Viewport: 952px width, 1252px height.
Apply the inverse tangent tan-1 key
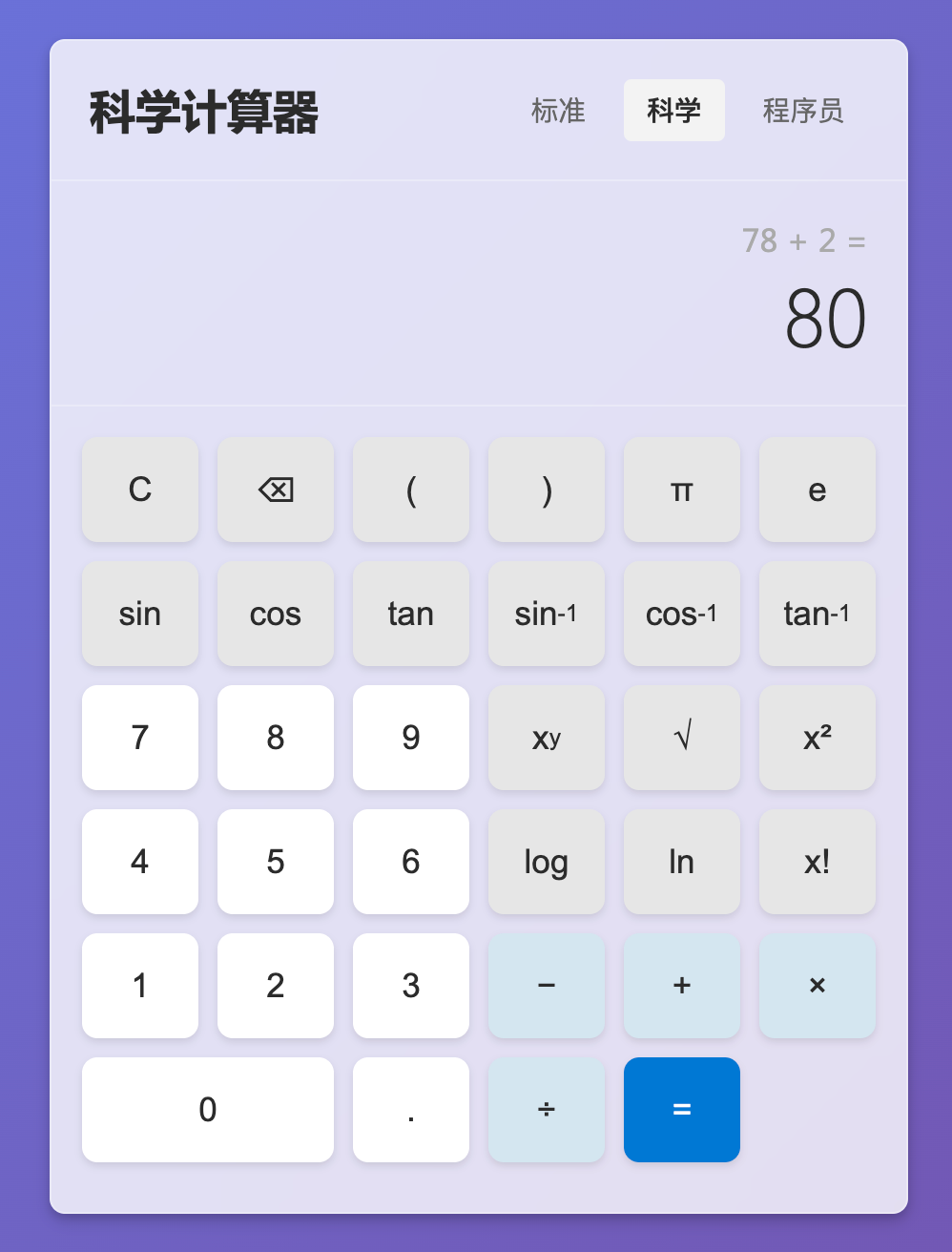click(817, 614)
